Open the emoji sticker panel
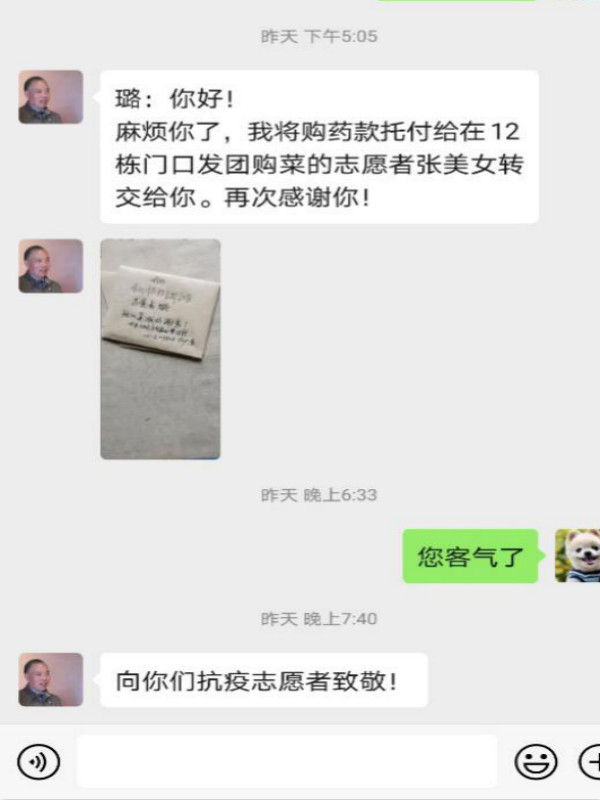The image size is (600, 800). [536, 763]
